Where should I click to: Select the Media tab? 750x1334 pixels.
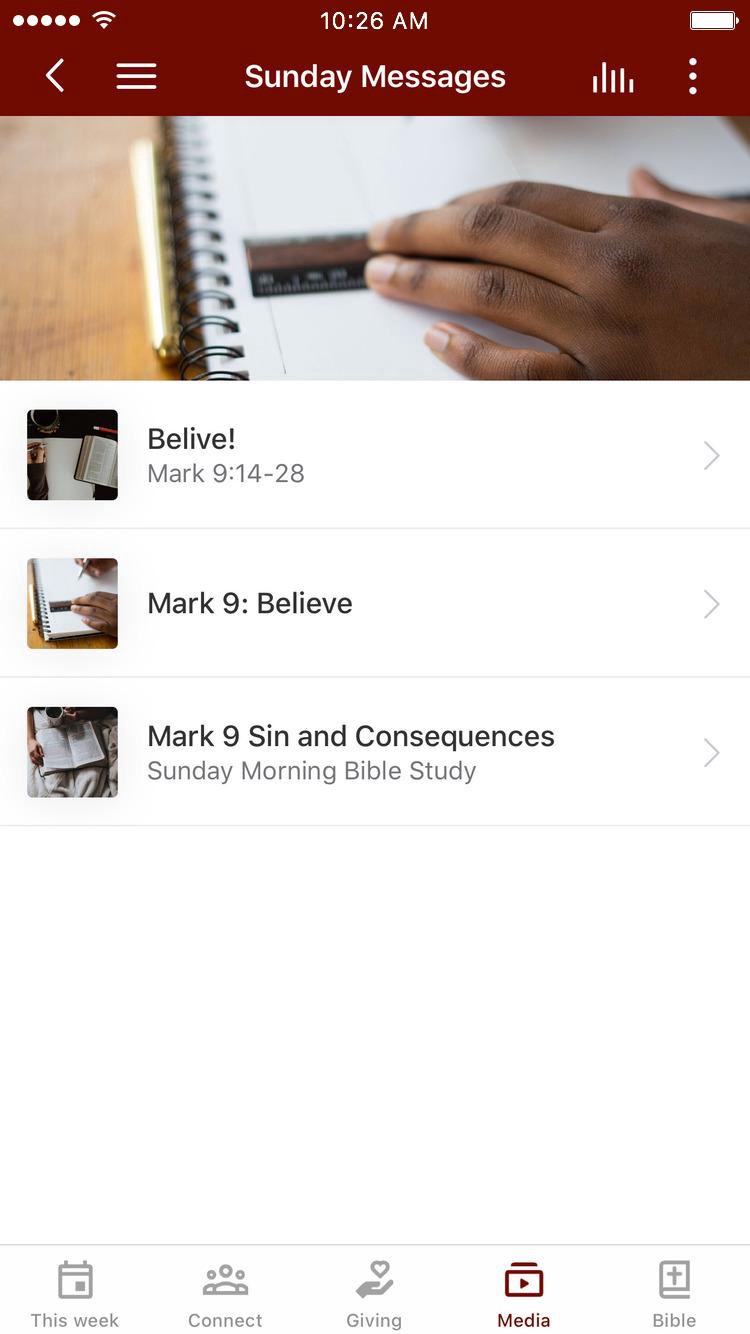point(524,1294)
